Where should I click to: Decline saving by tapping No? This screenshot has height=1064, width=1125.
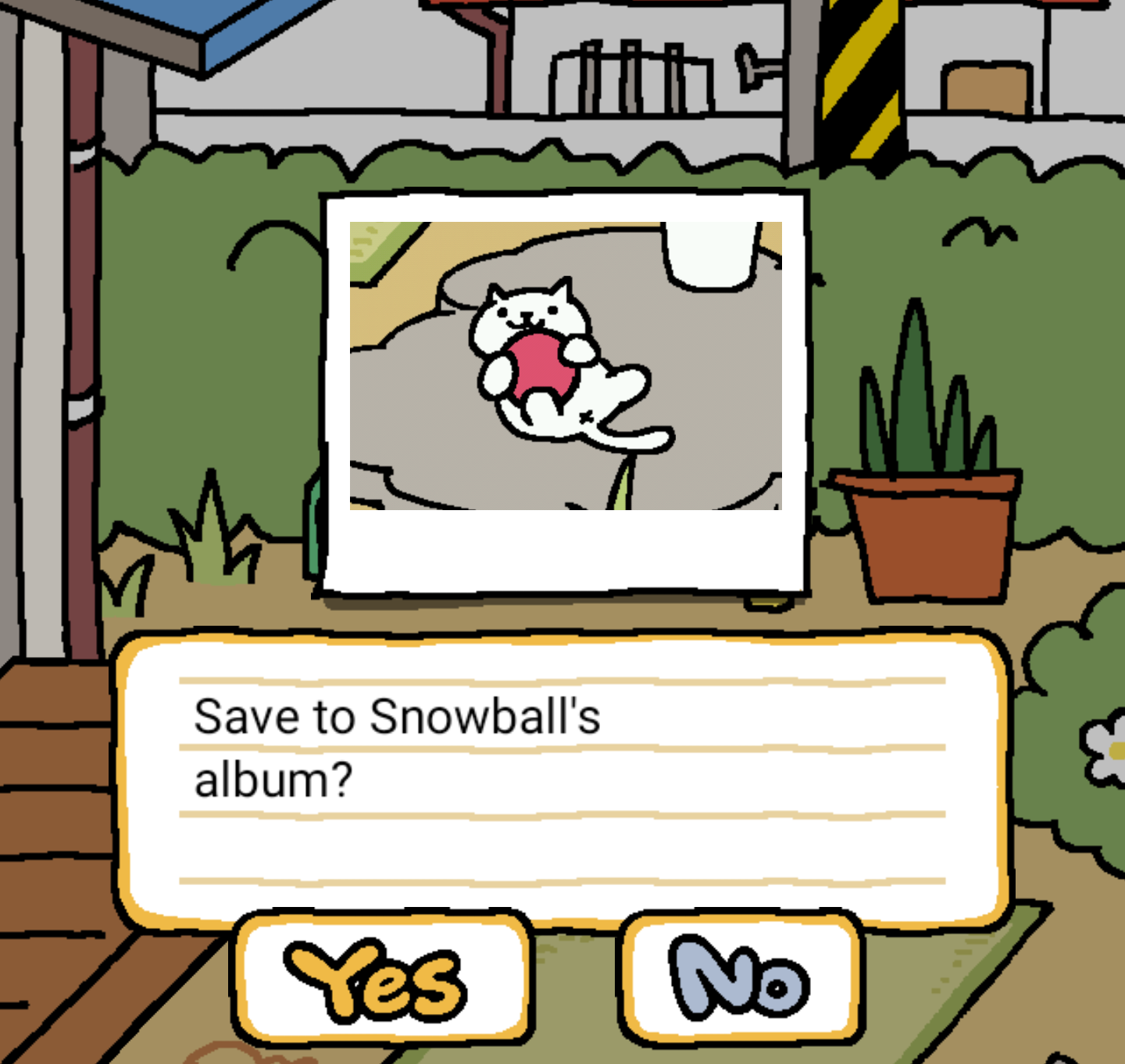739,980
